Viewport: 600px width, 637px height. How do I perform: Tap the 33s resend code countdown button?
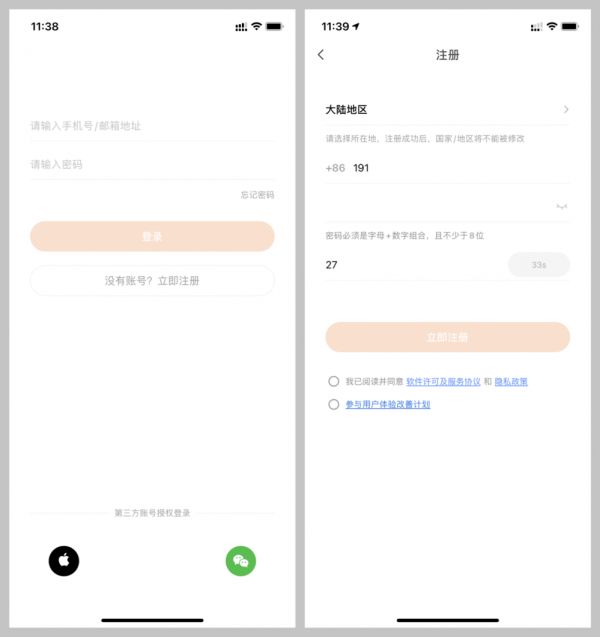[x=539, y=265]
